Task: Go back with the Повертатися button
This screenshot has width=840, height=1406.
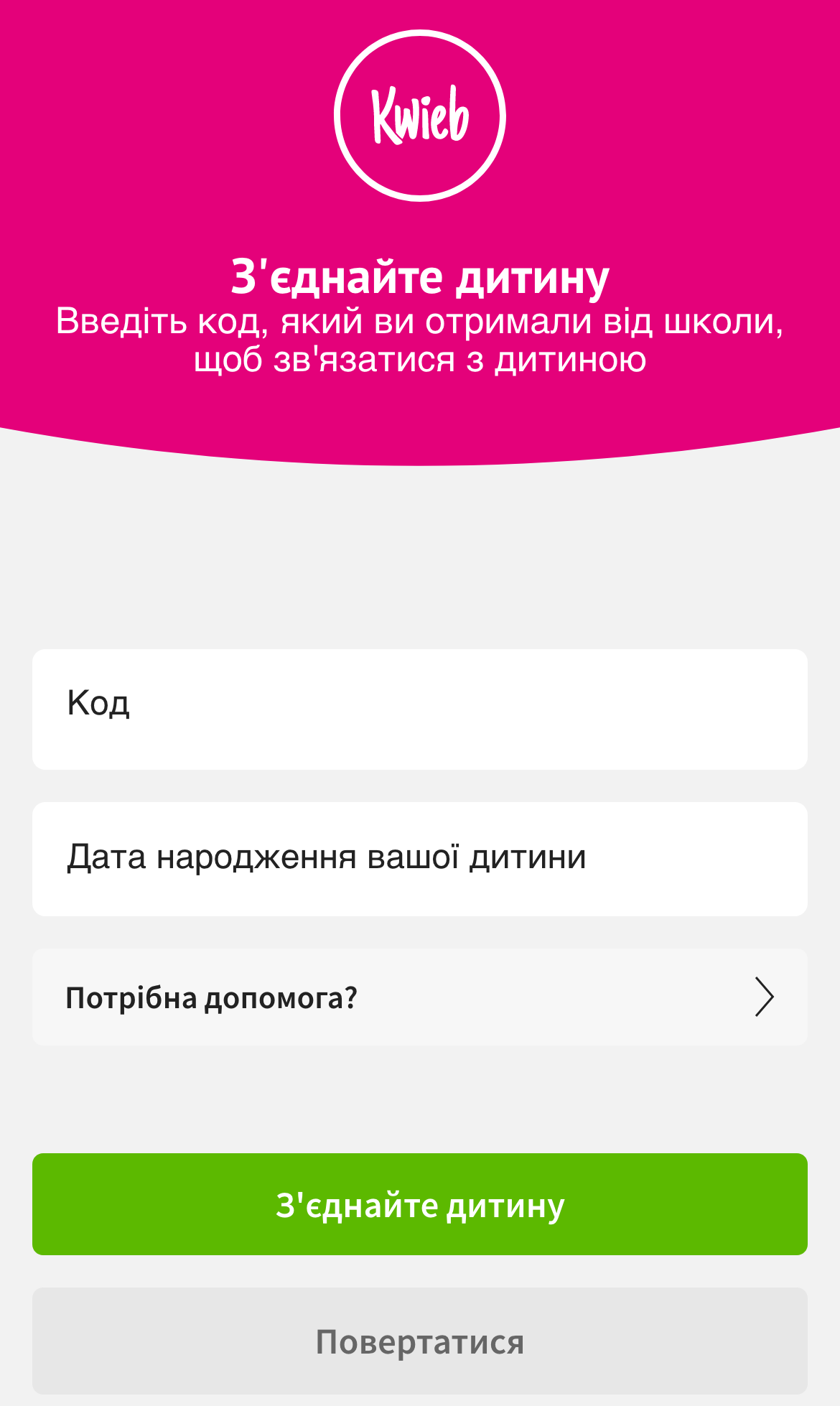Action: tap(420, 1341)
